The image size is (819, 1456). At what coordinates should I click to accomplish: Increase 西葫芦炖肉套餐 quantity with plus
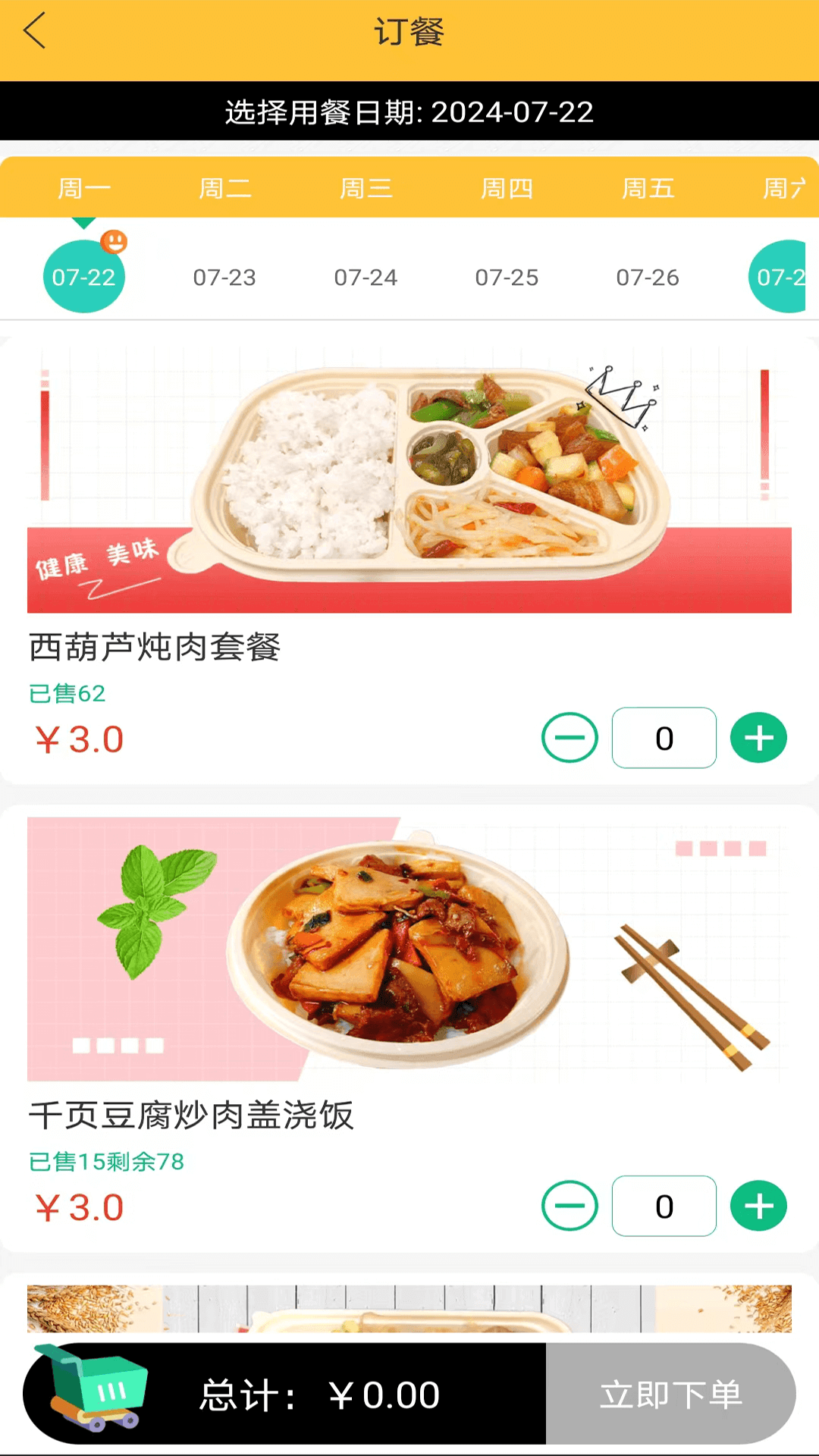[x=758, y=738]
